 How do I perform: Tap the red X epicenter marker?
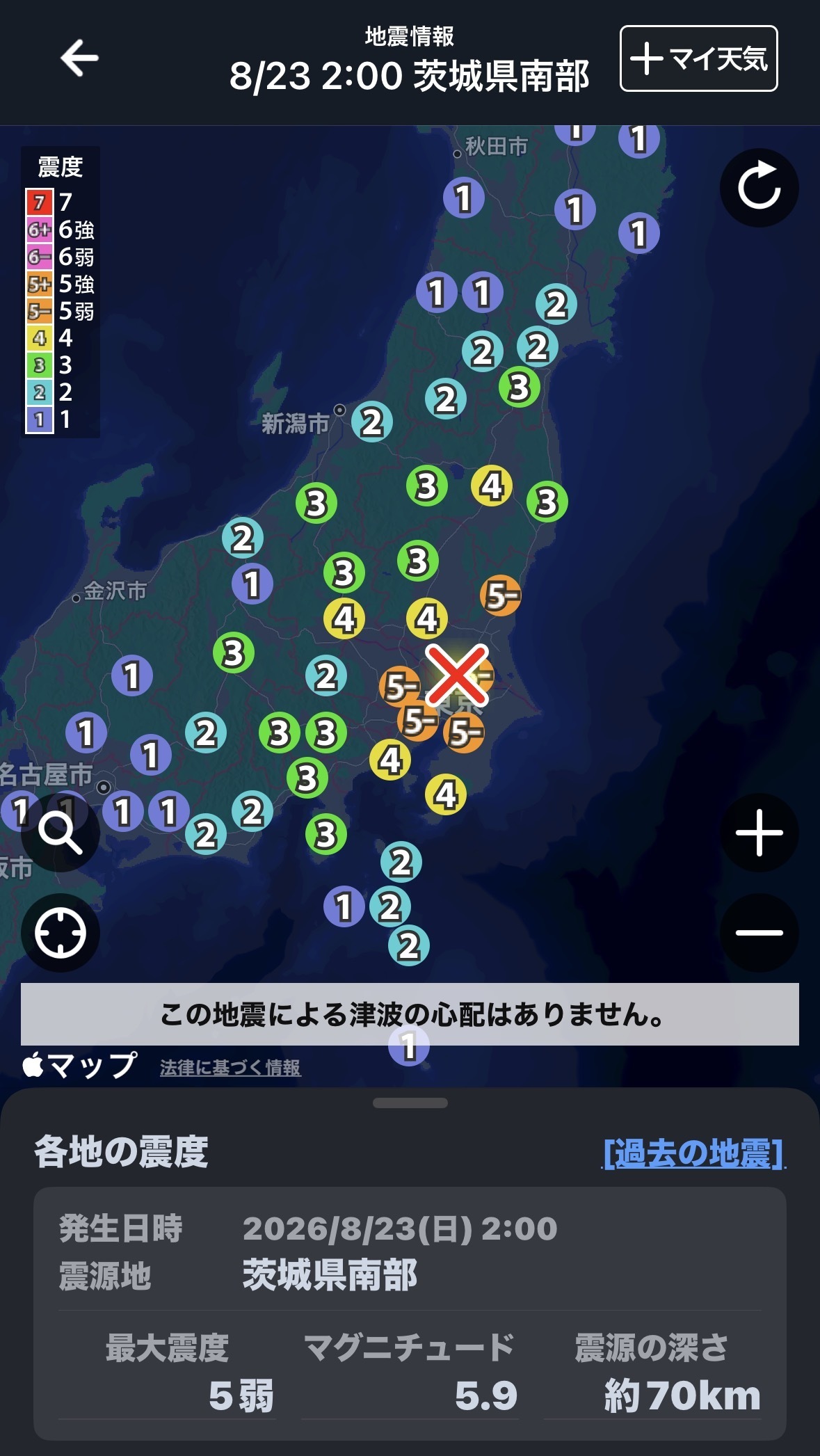457,675
